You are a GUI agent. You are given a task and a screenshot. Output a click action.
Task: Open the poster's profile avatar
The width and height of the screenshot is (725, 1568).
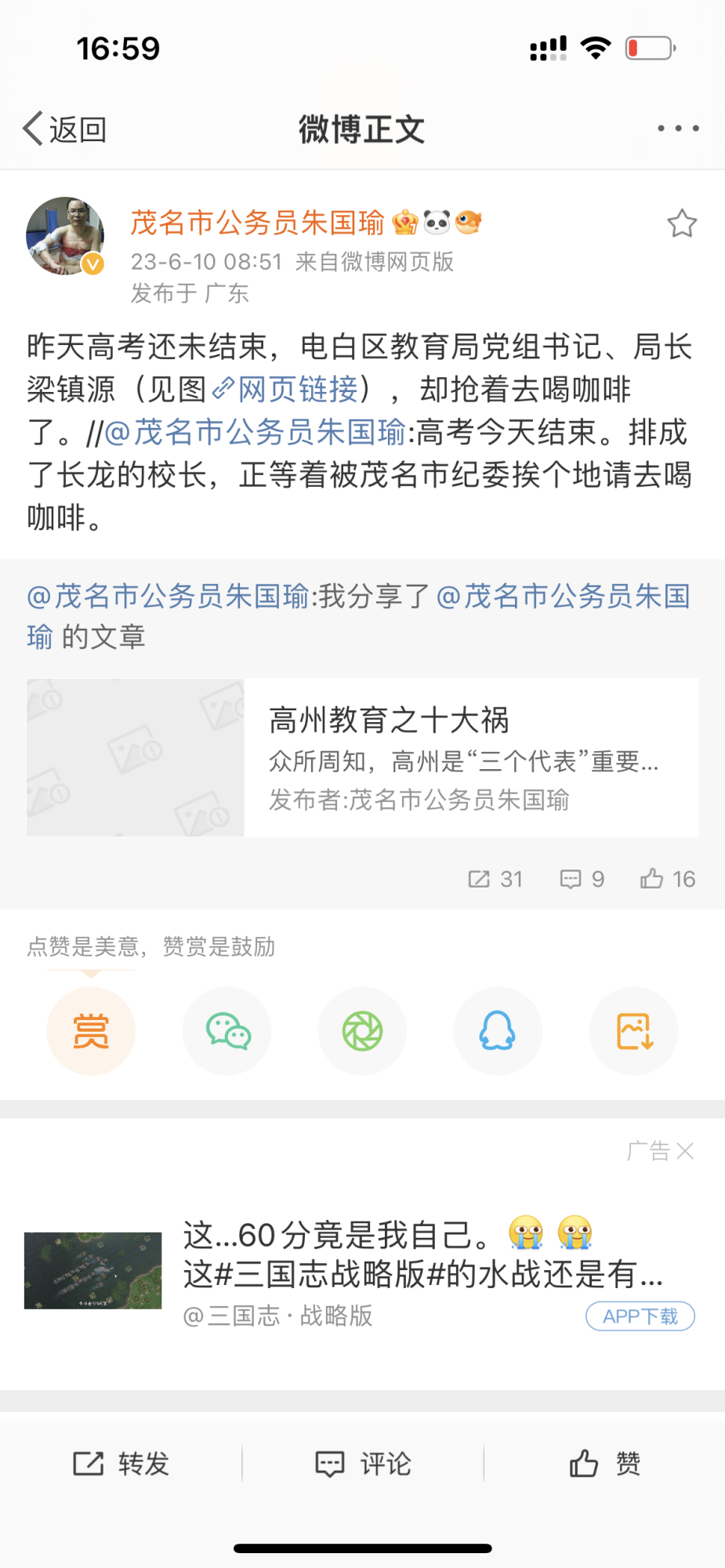(x=65, y=236)
